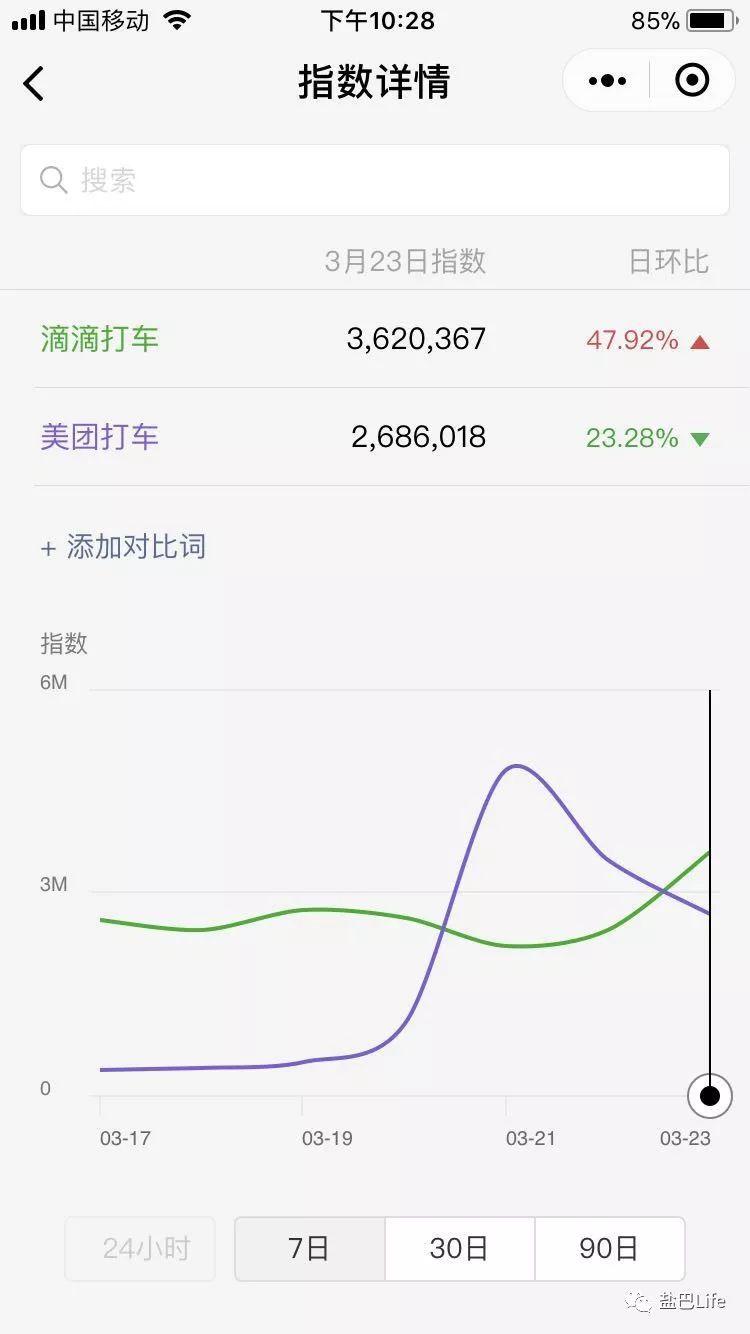The width and height of the screenshot is (750, 1334).
Task: Open the mini program three-dot menu
Action: (607, 81)
